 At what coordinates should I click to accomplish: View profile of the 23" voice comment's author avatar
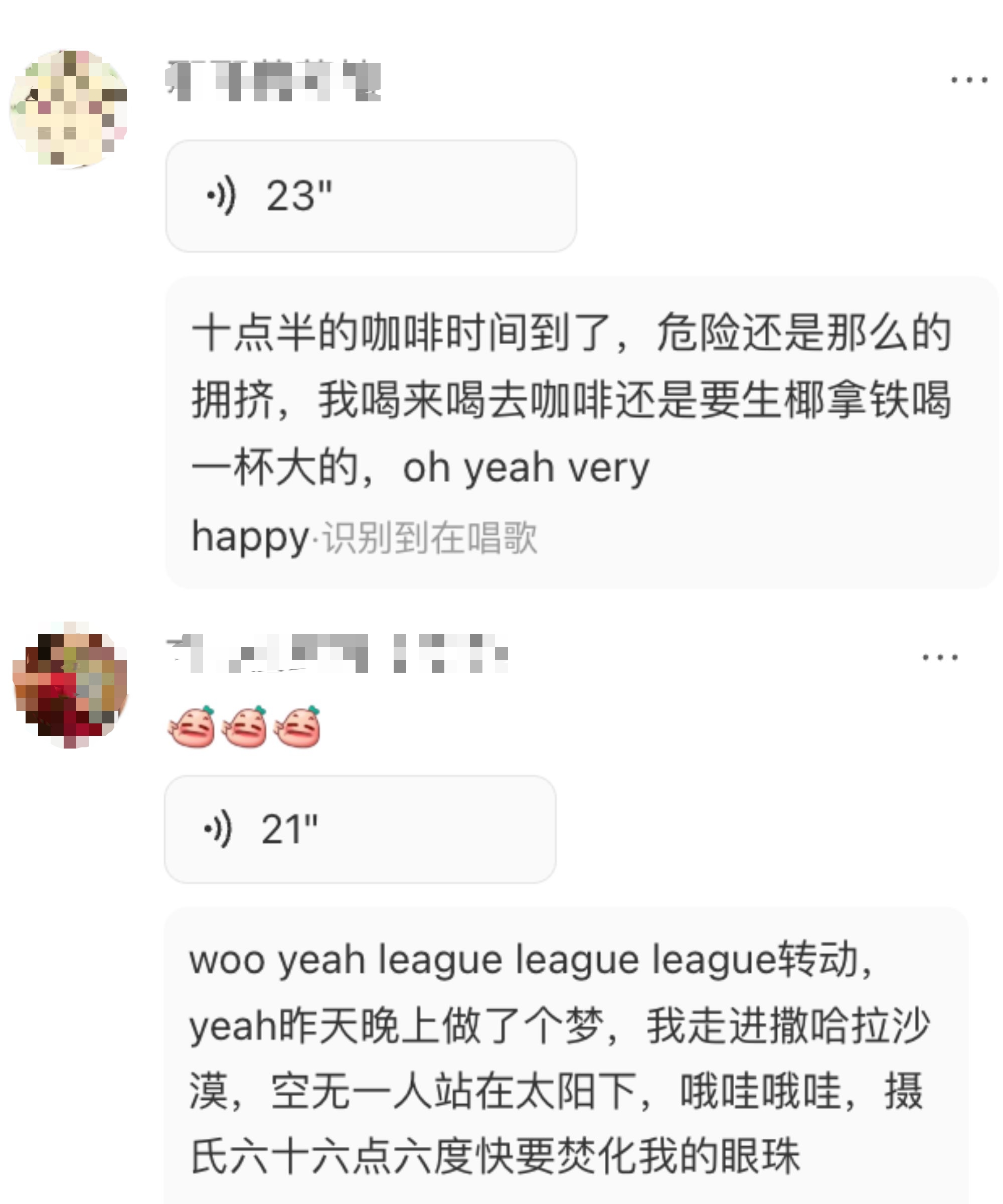(x=69, y=109)
